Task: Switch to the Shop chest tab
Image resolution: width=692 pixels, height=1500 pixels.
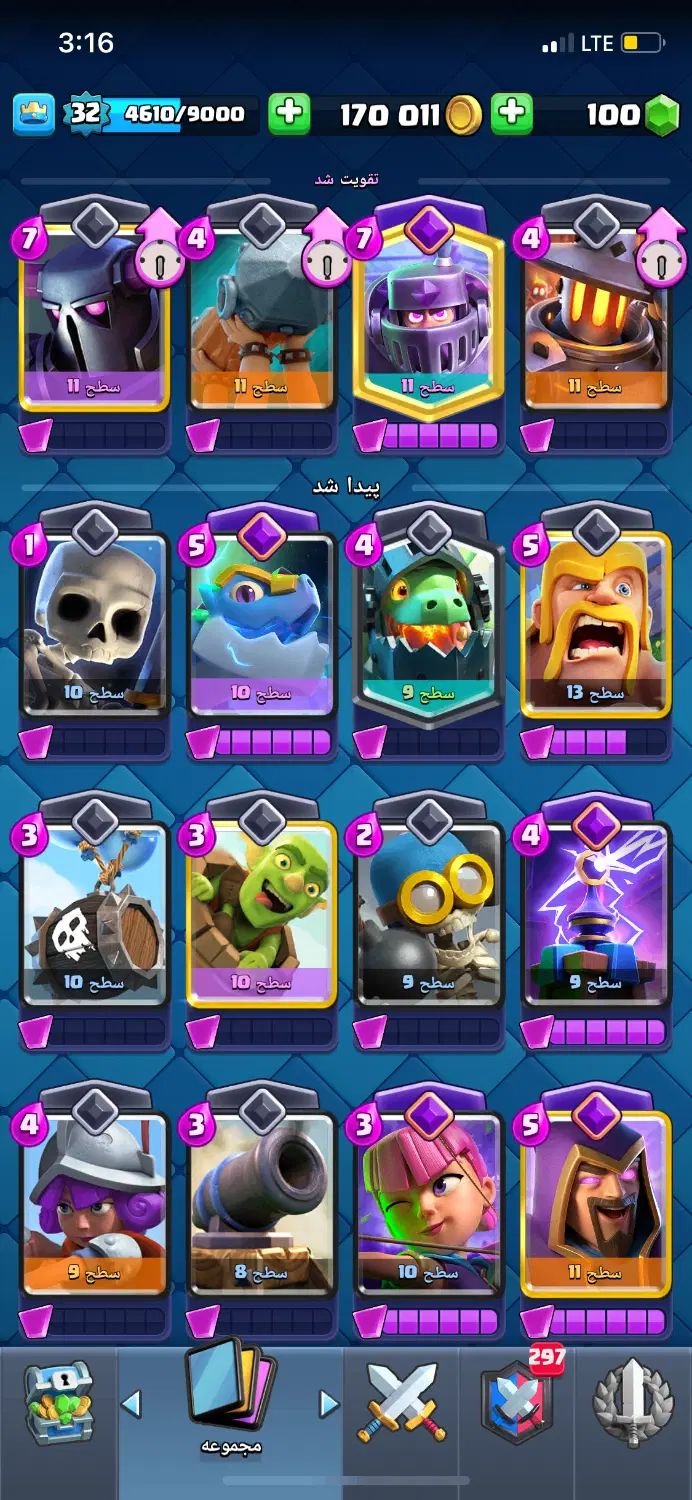Action: pos(58,1405)
